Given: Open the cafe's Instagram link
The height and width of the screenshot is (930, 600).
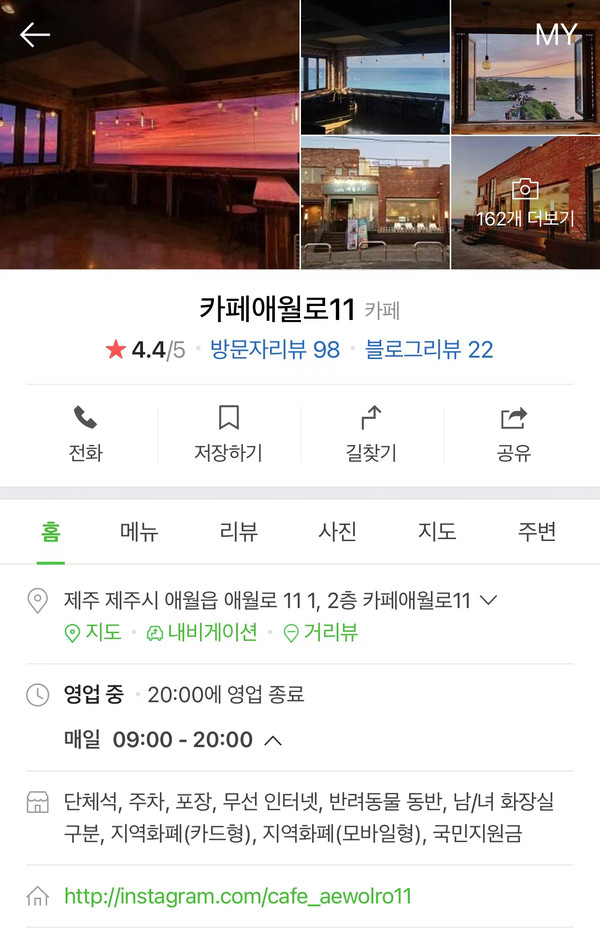Looking at the screenshot, I should [x=238, y=896].
